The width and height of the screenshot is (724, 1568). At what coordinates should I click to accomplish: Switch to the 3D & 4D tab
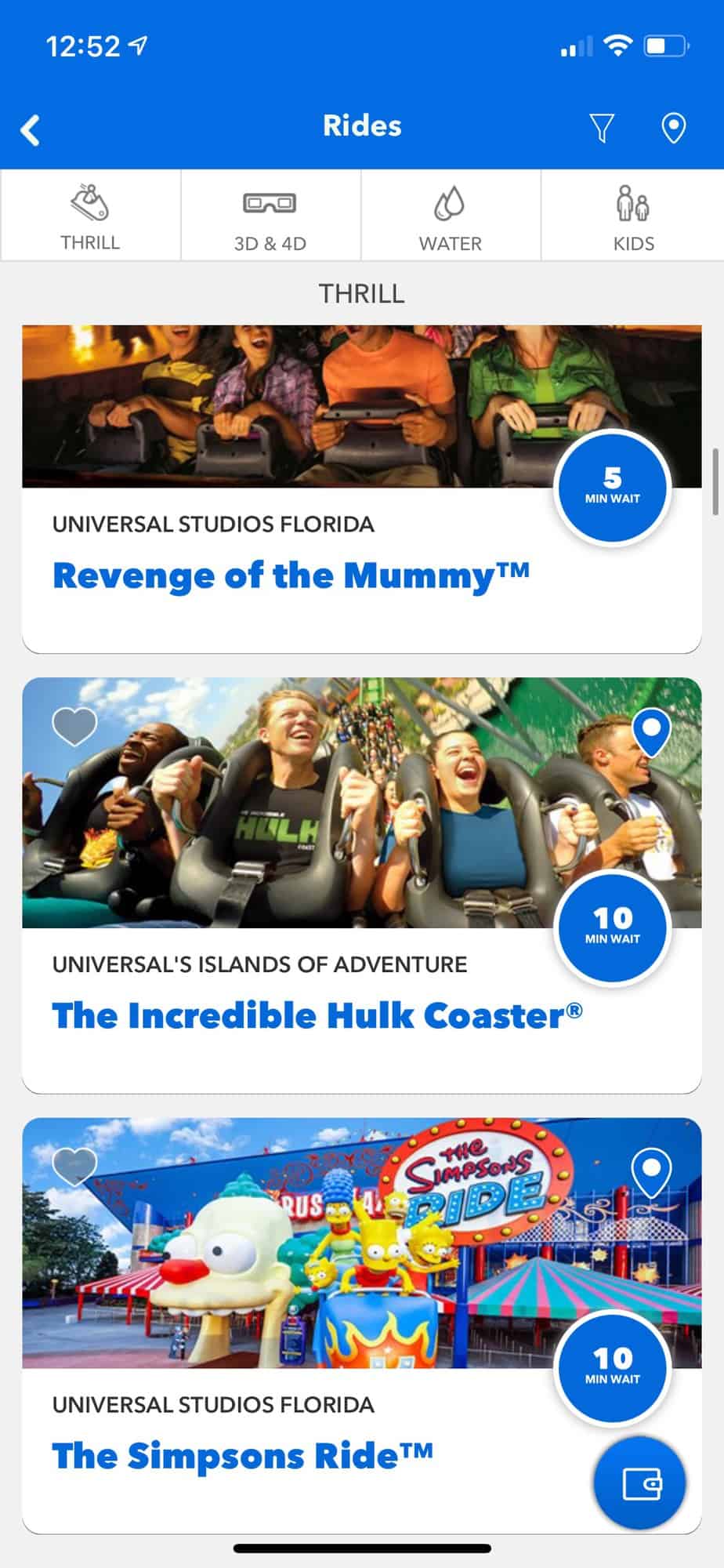tap(270, 216)
